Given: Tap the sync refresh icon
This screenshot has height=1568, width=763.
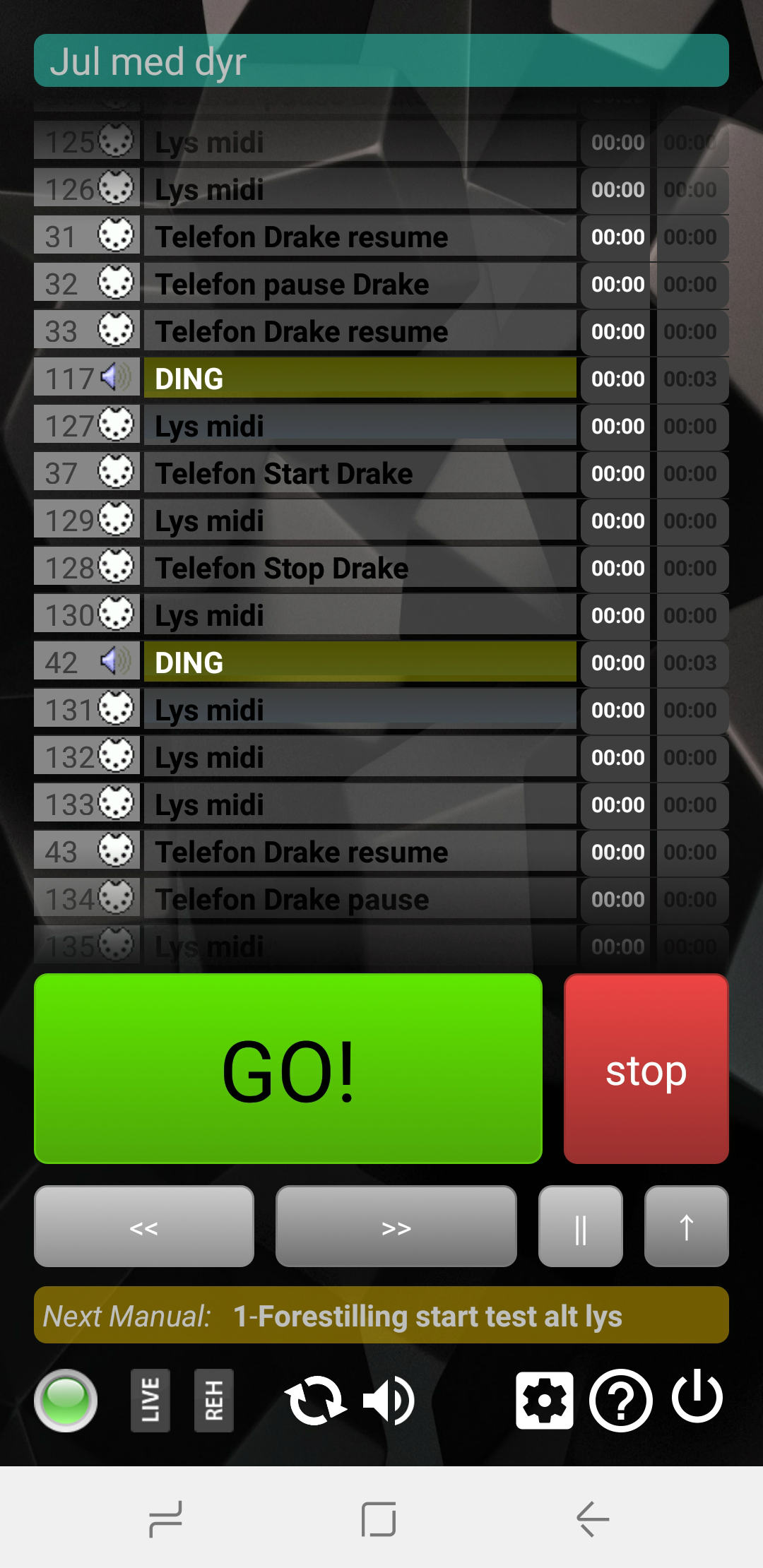Looking at the screenshot, I should click(x=315, y=1400).
